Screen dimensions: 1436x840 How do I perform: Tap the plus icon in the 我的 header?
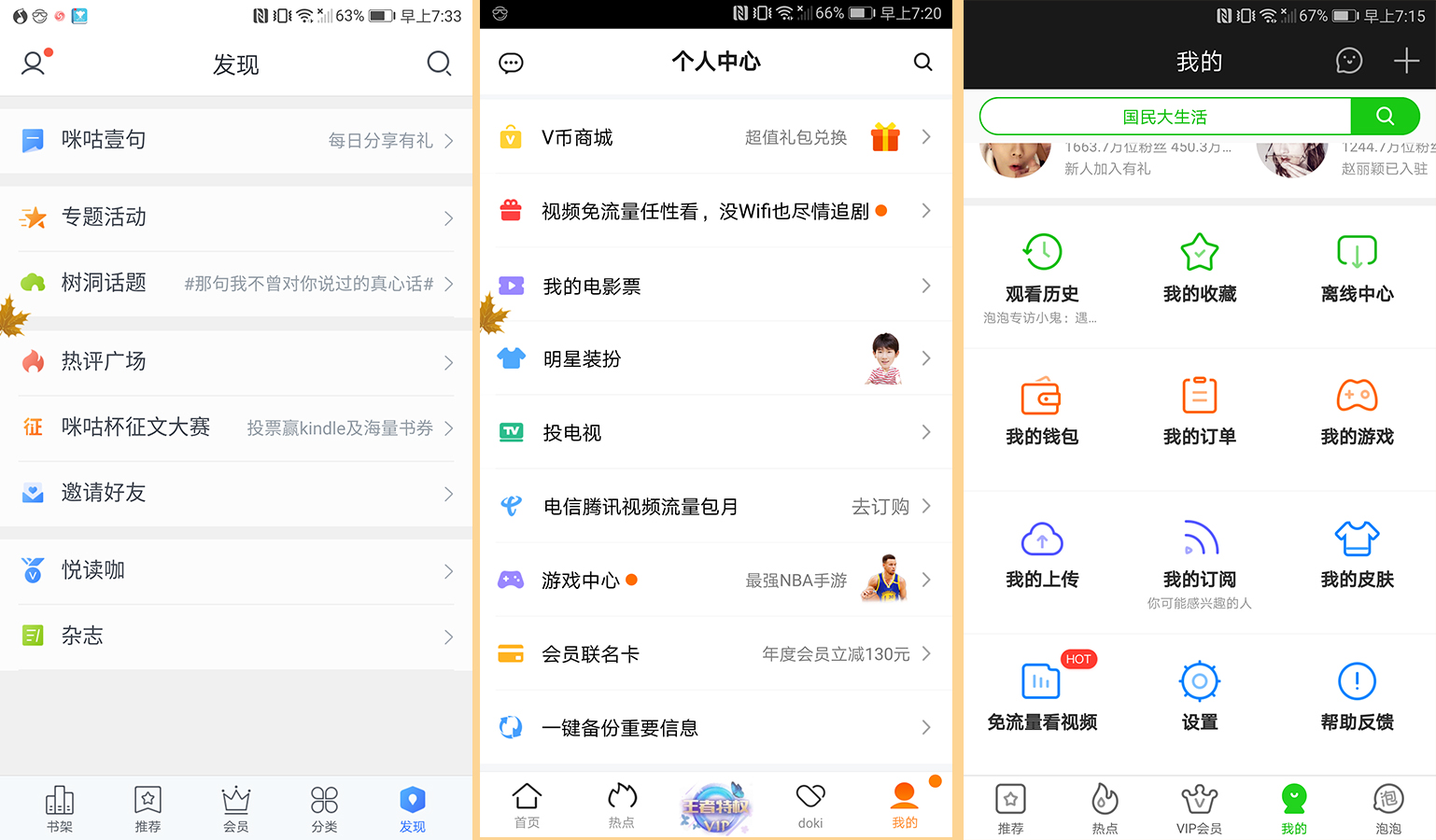click(x=1406, y=62)
